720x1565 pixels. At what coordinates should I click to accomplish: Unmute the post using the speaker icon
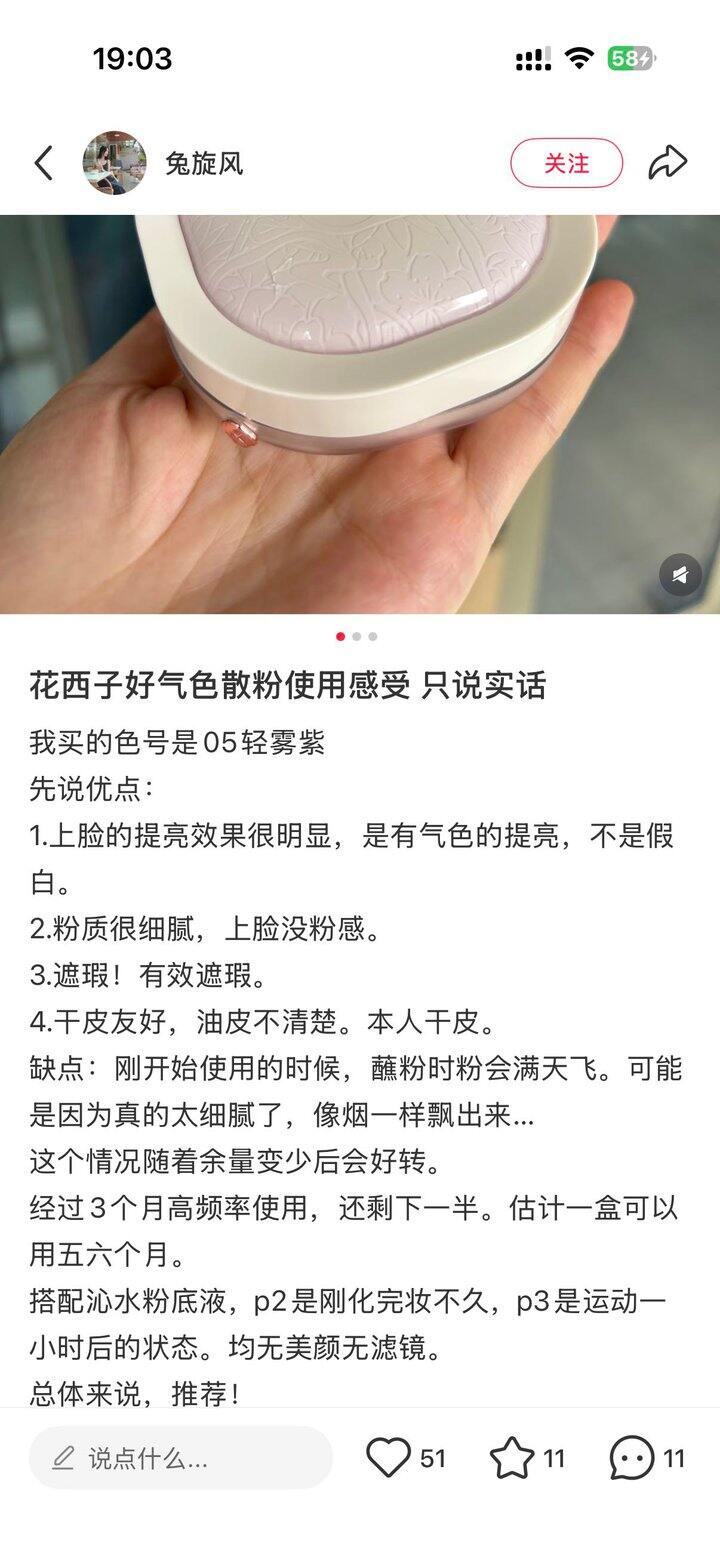click(680, 575)
